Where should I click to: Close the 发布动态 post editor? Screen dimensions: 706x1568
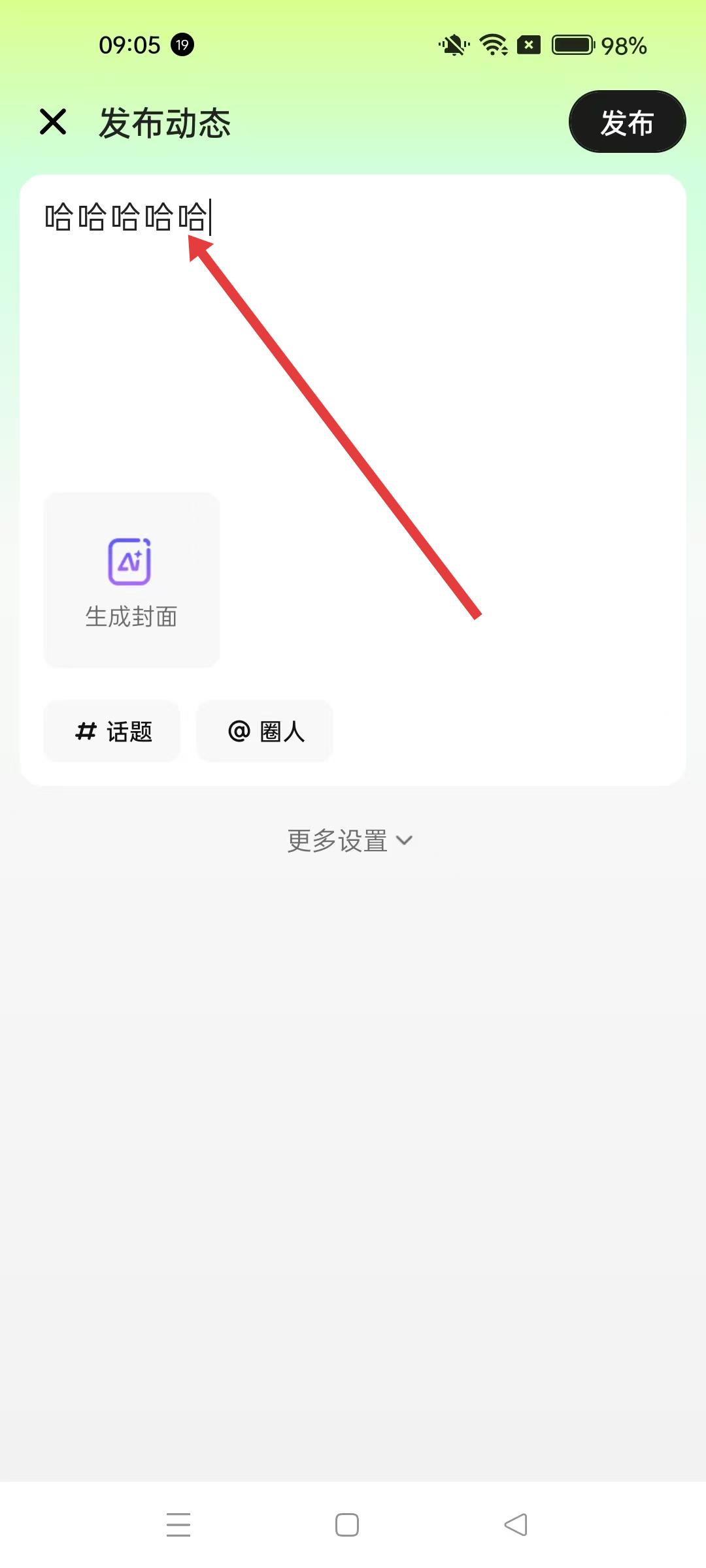point(53,122)
